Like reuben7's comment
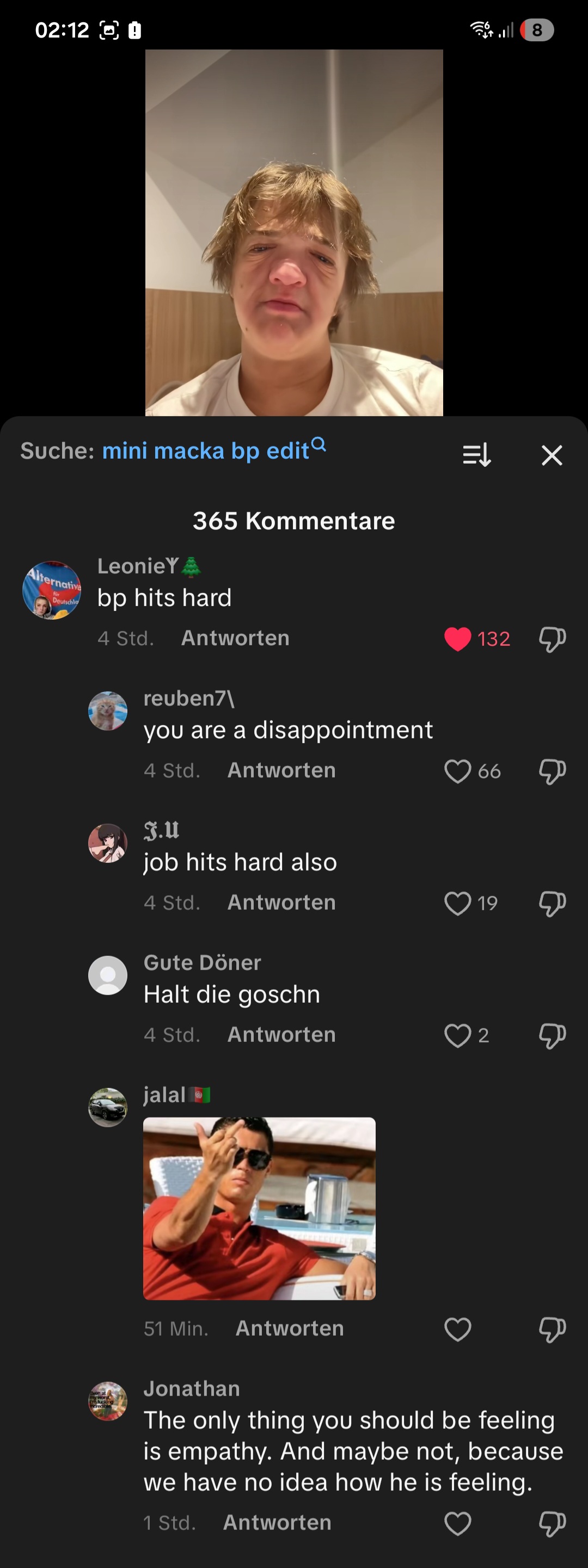The height and width of the screenshot is (1568, 588). (457, 770)
